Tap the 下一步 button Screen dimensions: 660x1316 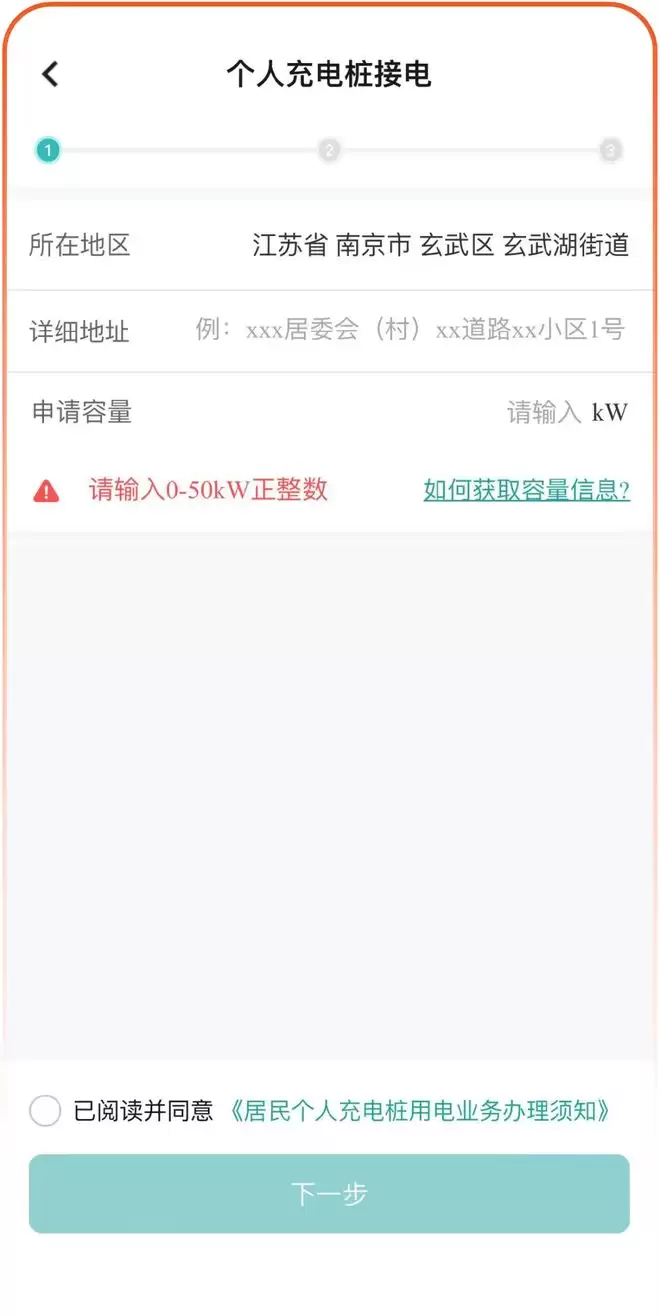pos(329,1193)
